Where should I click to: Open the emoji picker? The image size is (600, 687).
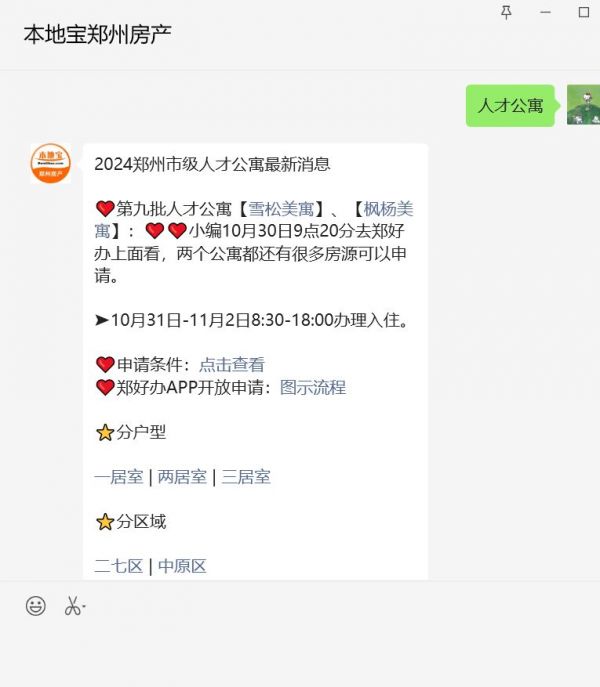(x=36, y=606)
